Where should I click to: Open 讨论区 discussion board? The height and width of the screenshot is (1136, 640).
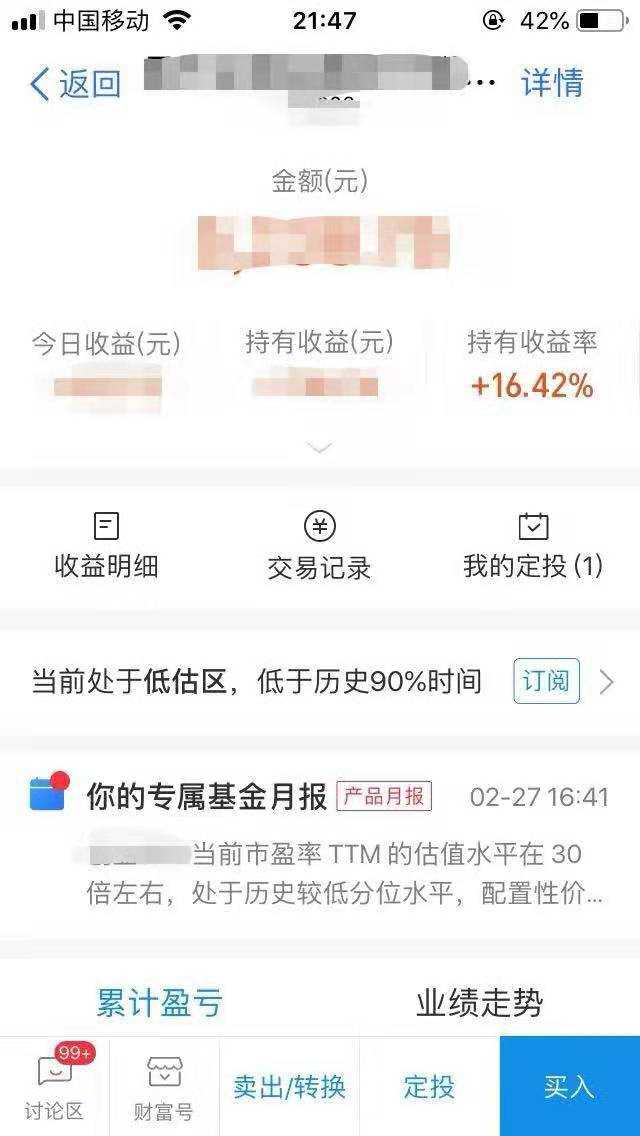click(x=55, y=1086)
